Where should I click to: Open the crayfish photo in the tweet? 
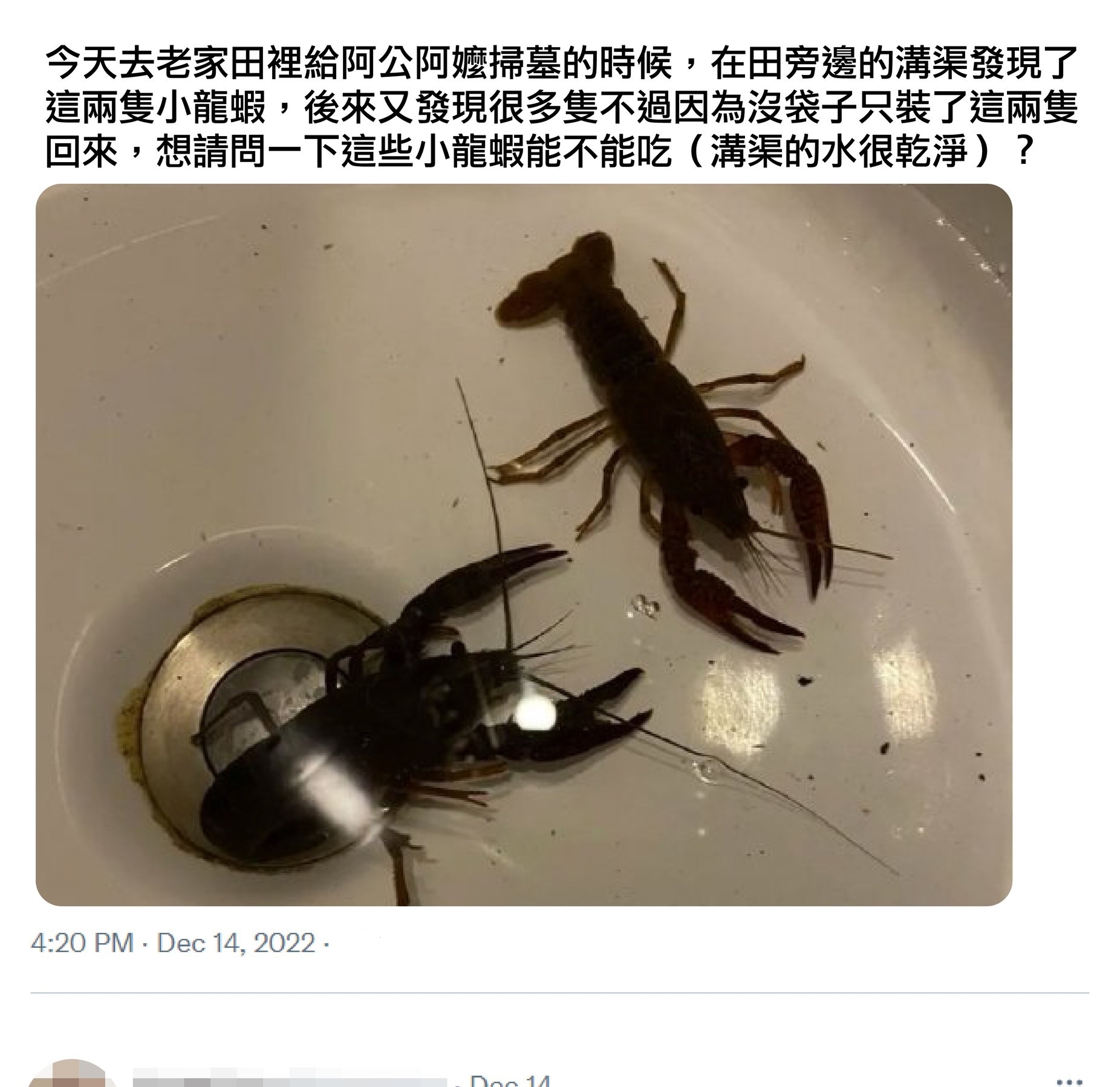(x=524, y=544)
